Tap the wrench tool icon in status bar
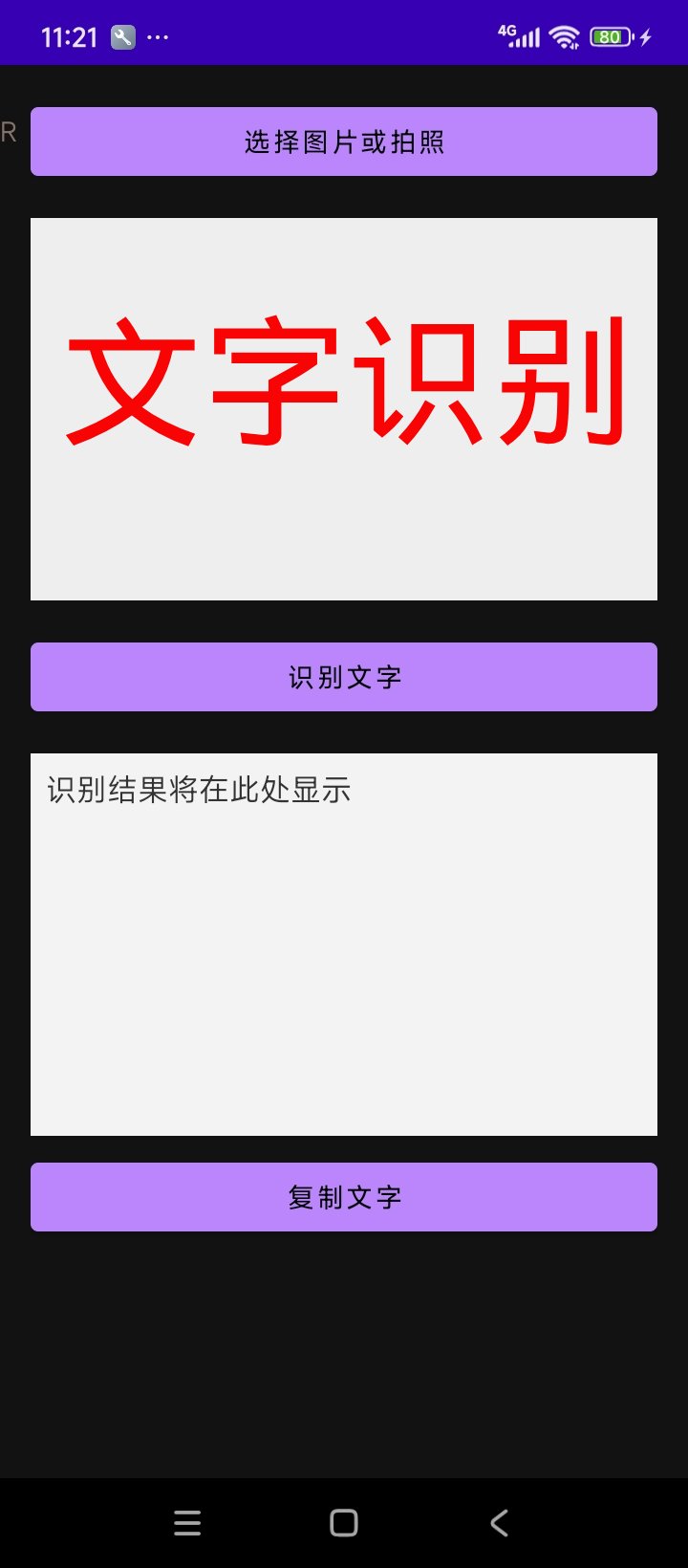This screenshot has width=688, height=1568. [x=121, y=36]
